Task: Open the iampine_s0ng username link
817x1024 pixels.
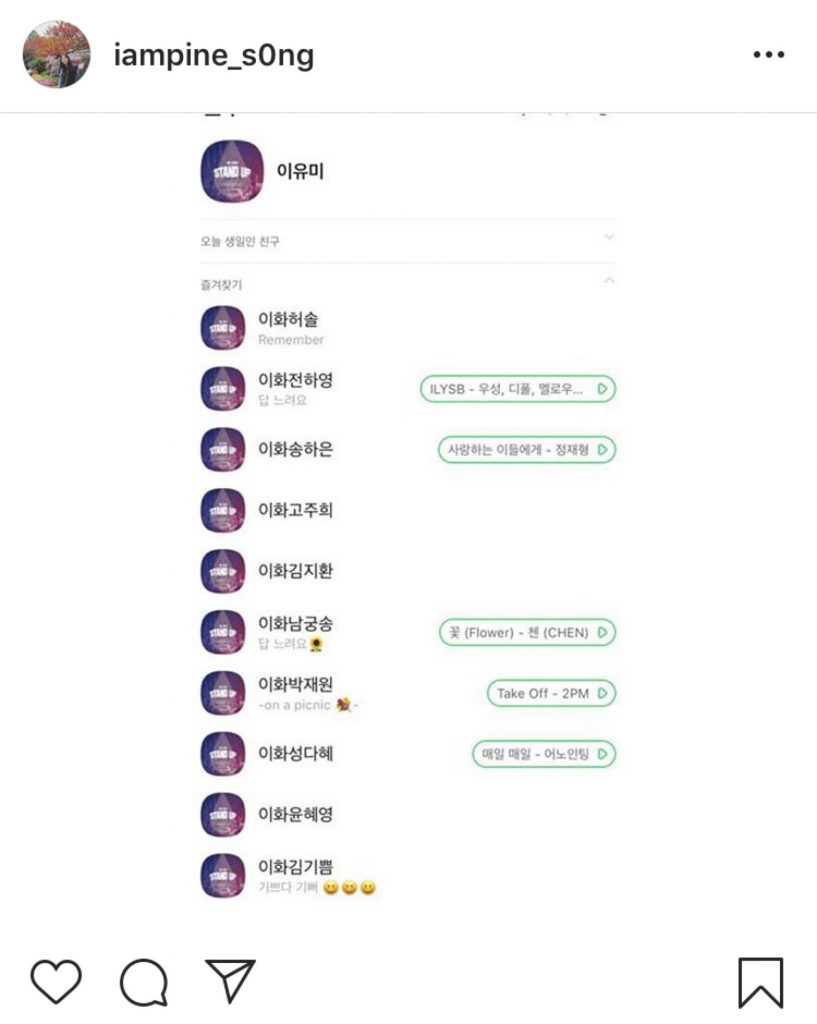Action: click(215, 55)
